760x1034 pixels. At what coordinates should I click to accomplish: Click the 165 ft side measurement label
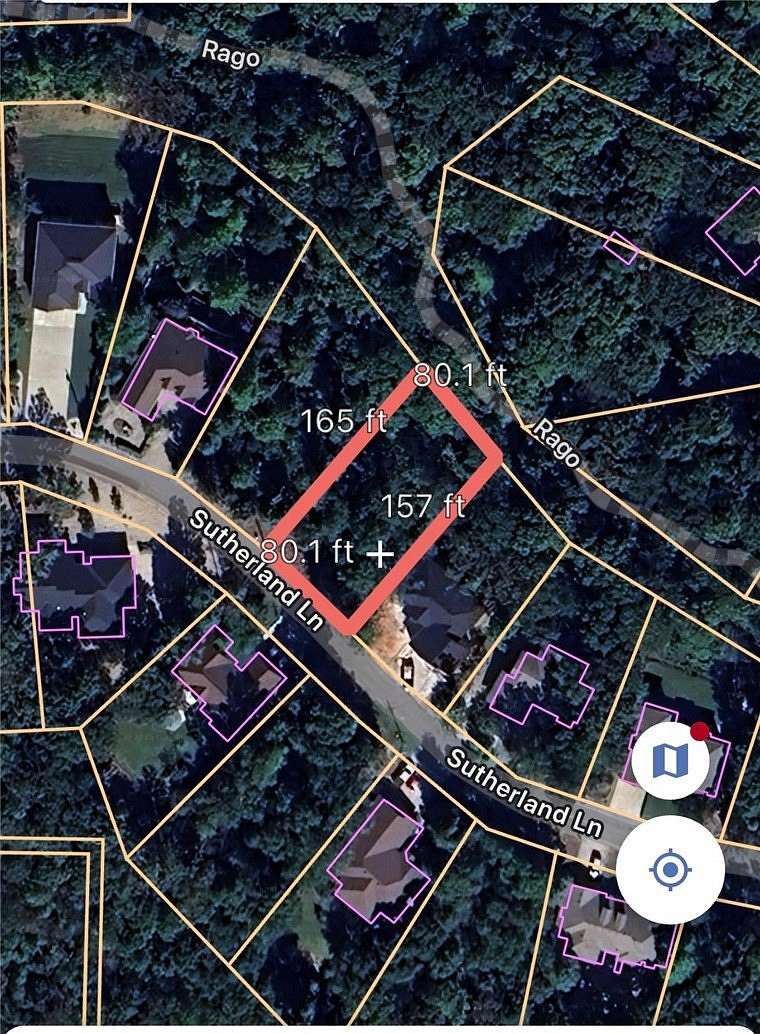point(345,423)
